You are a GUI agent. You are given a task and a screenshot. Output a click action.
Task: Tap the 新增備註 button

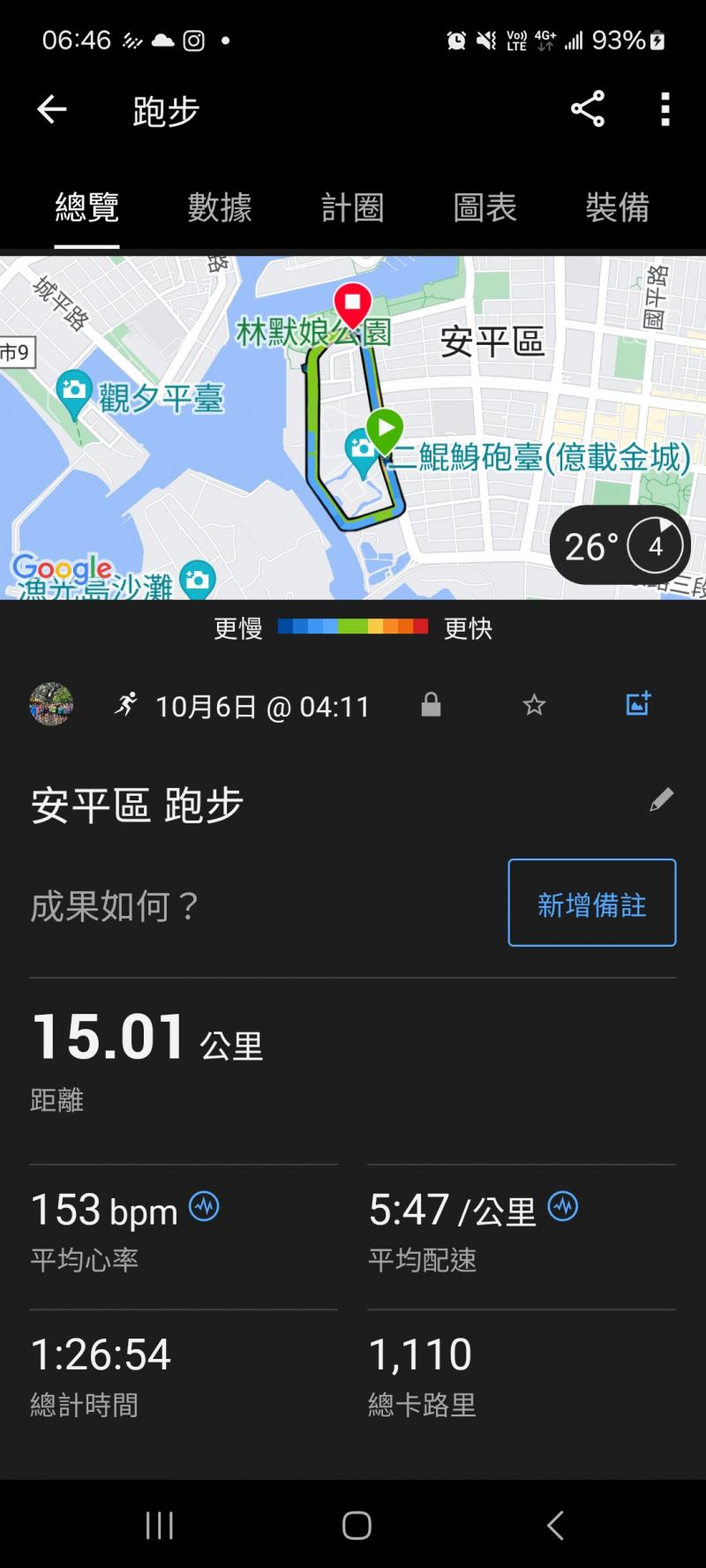pos(591,903)
